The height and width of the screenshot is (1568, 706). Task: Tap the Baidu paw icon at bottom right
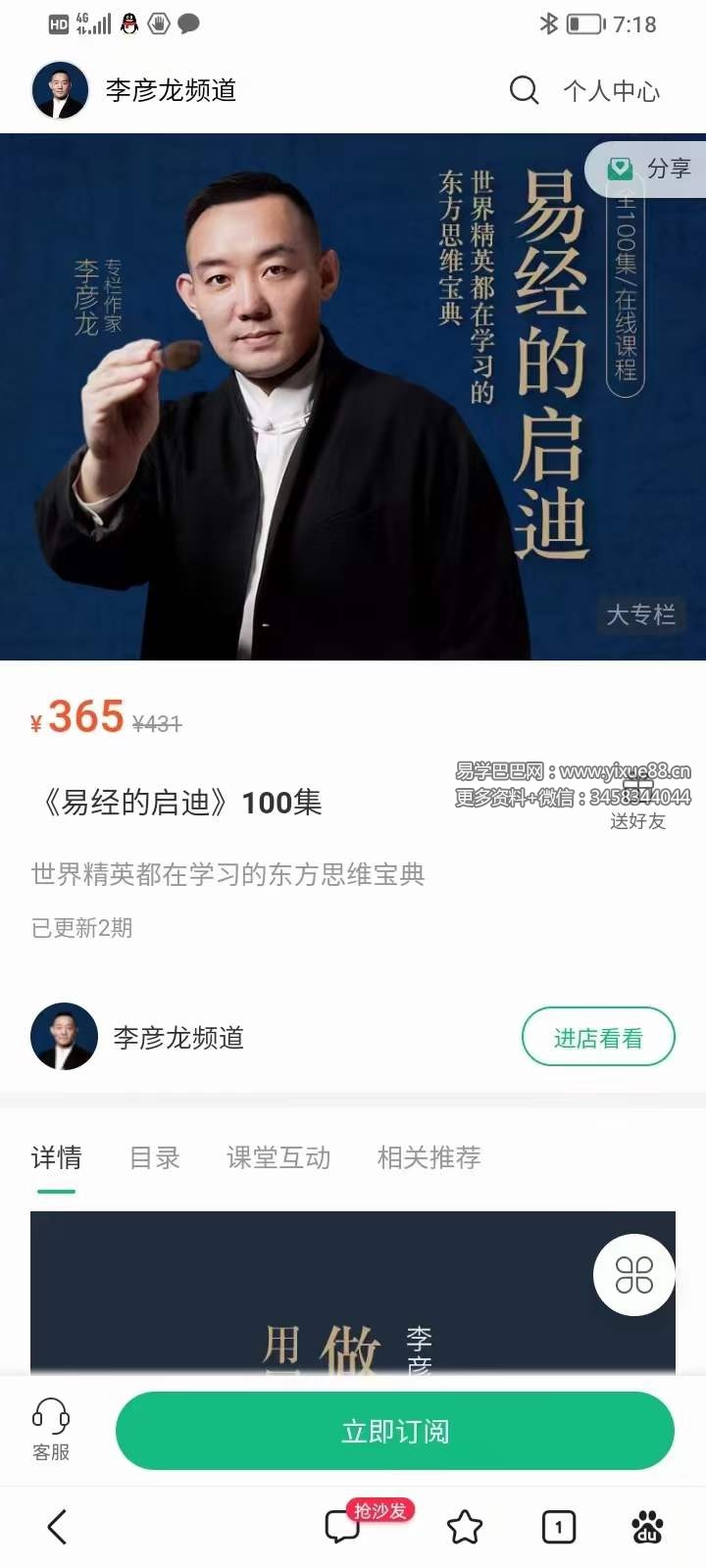pyautogui.click(x=648, y=1527)
